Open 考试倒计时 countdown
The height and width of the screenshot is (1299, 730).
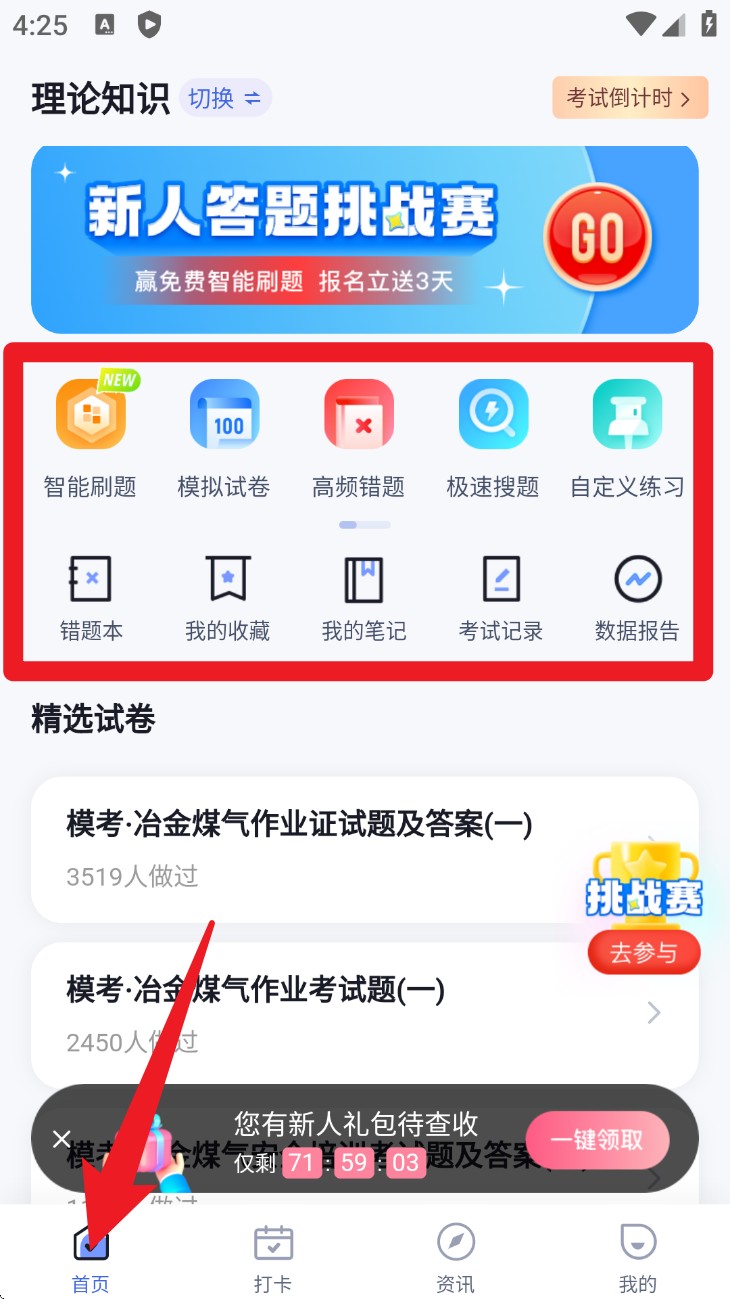tap(629, 98)
